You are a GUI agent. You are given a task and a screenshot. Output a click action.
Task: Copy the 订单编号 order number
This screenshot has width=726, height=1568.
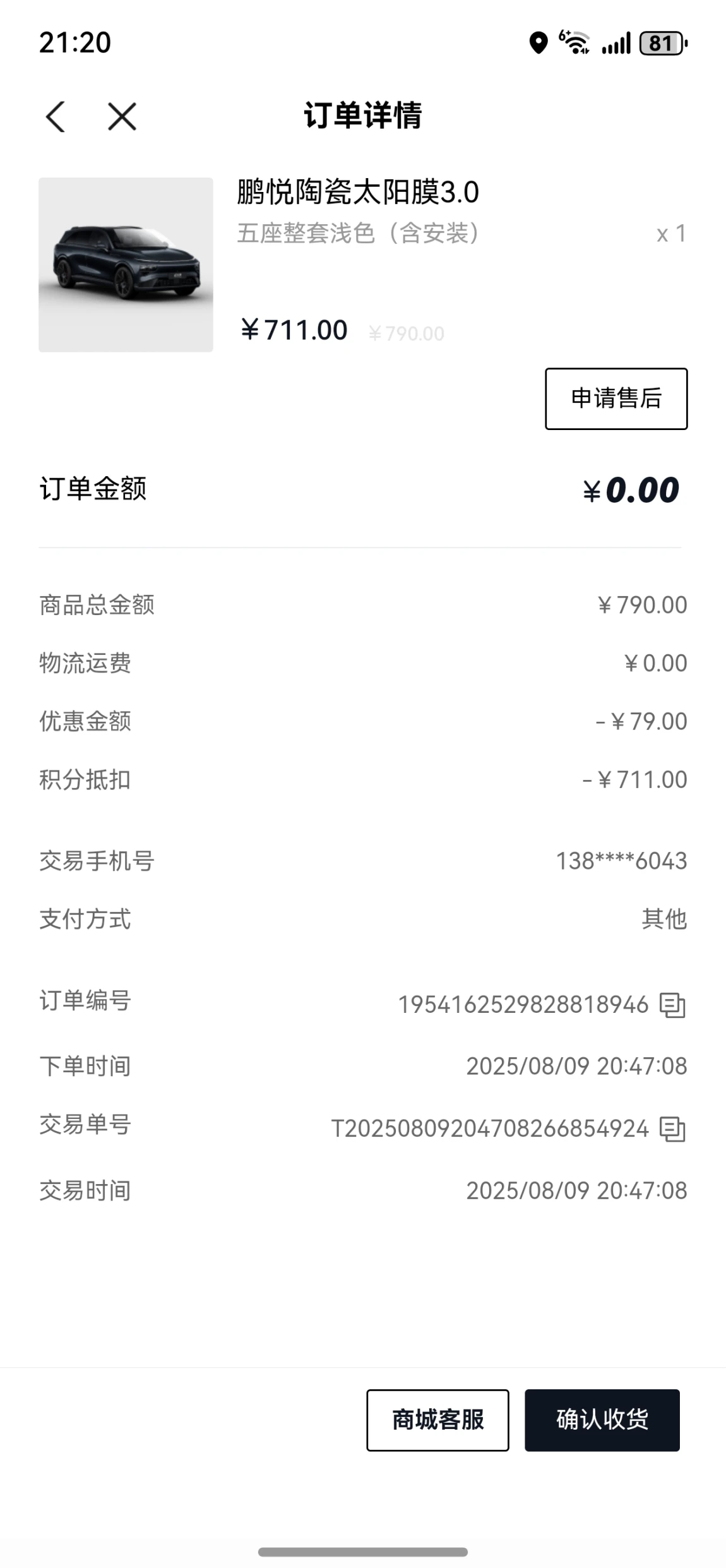pyautogui.click(x=672, y=1005)
